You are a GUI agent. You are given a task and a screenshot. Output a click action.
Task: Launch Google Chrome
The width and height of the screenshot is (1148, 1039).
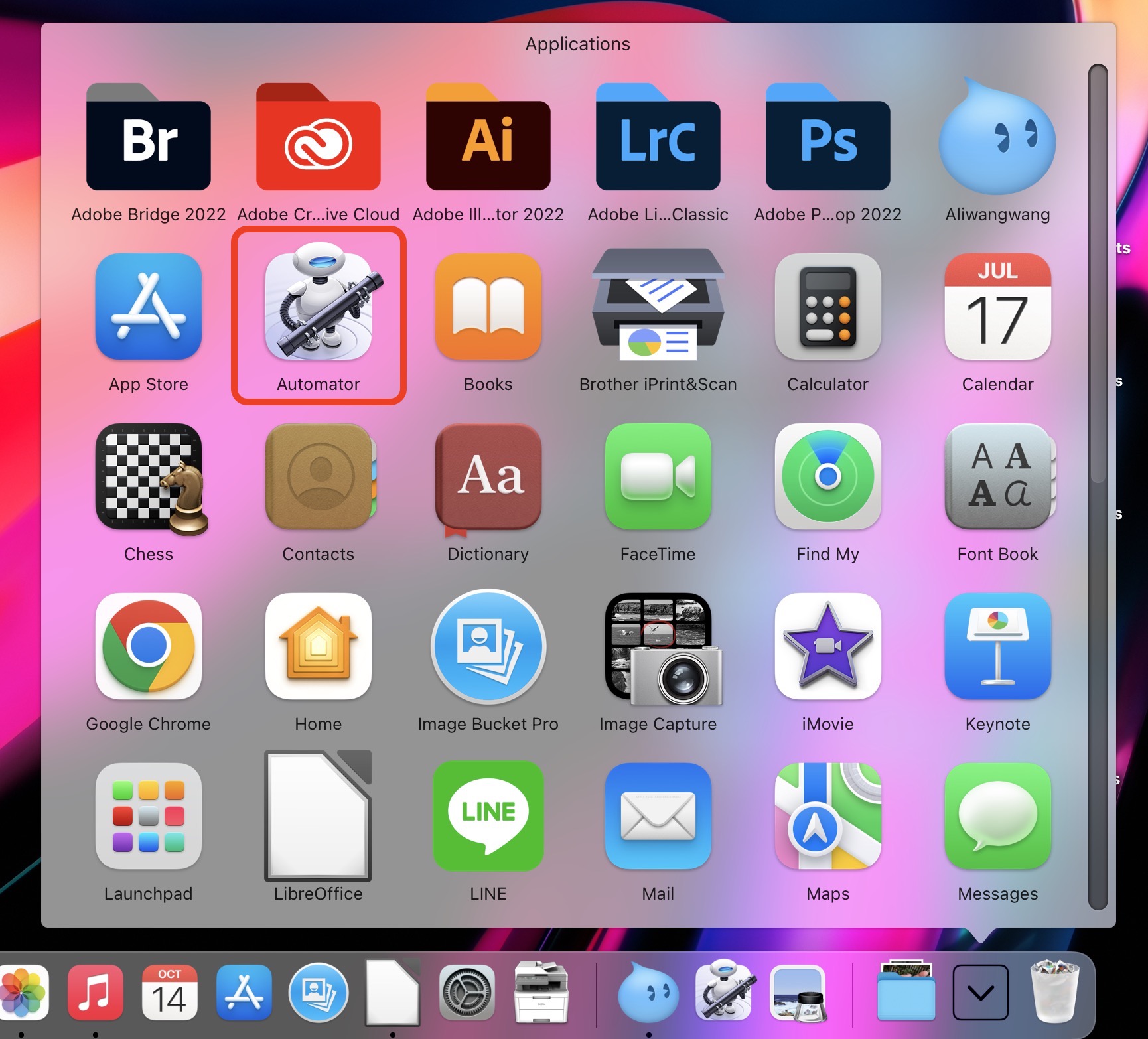point(149,647)
